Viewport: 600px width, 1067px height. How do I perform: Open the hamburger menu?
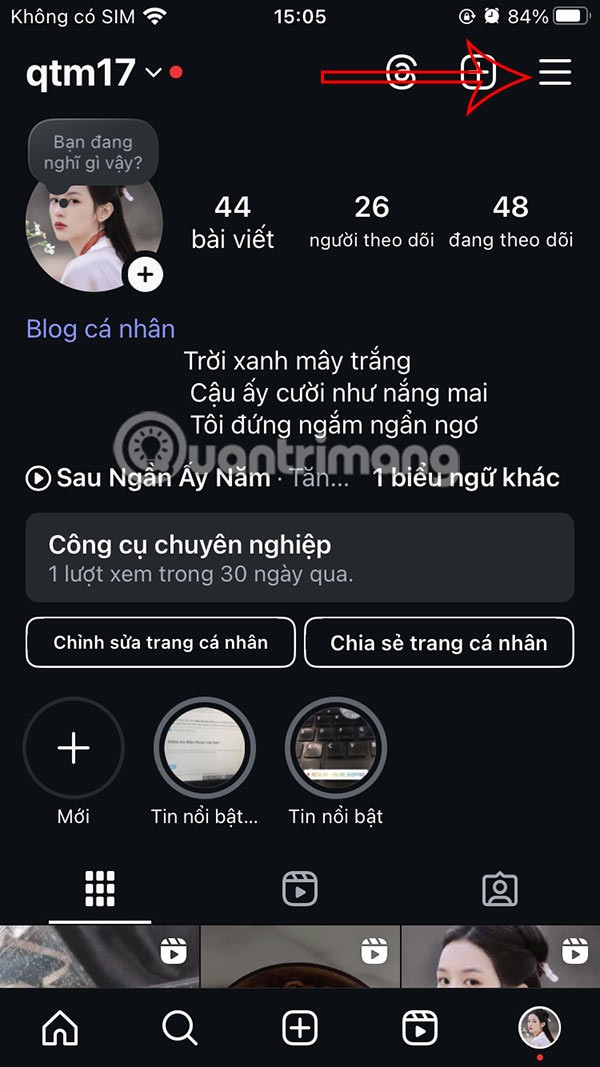tap(555, 72)
